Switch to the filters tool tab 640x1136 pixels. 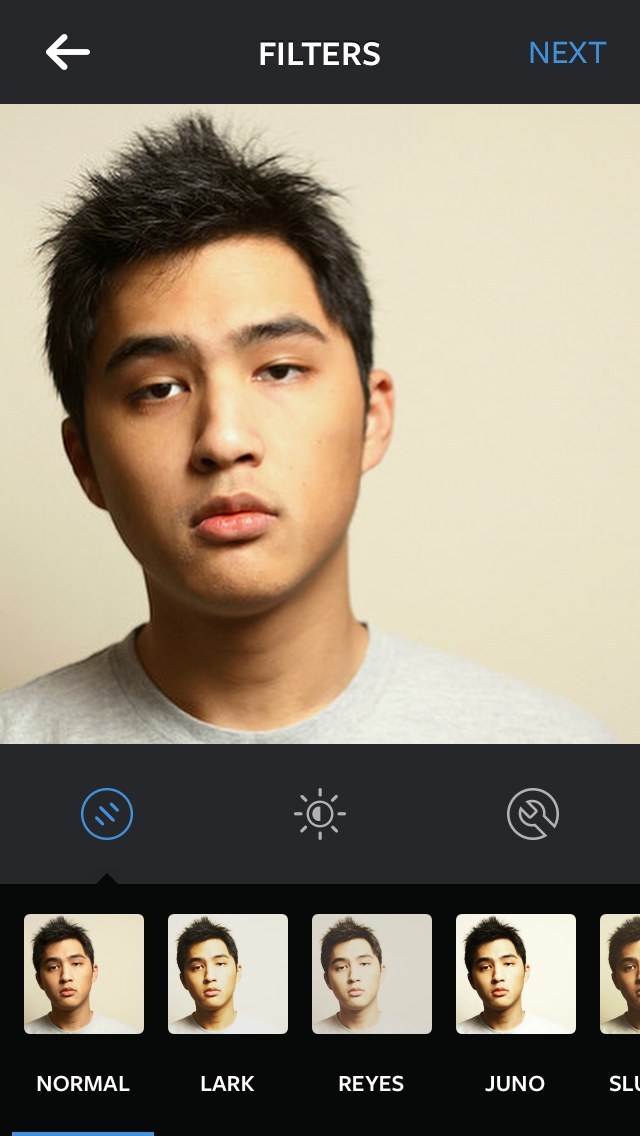pos(107,814)
